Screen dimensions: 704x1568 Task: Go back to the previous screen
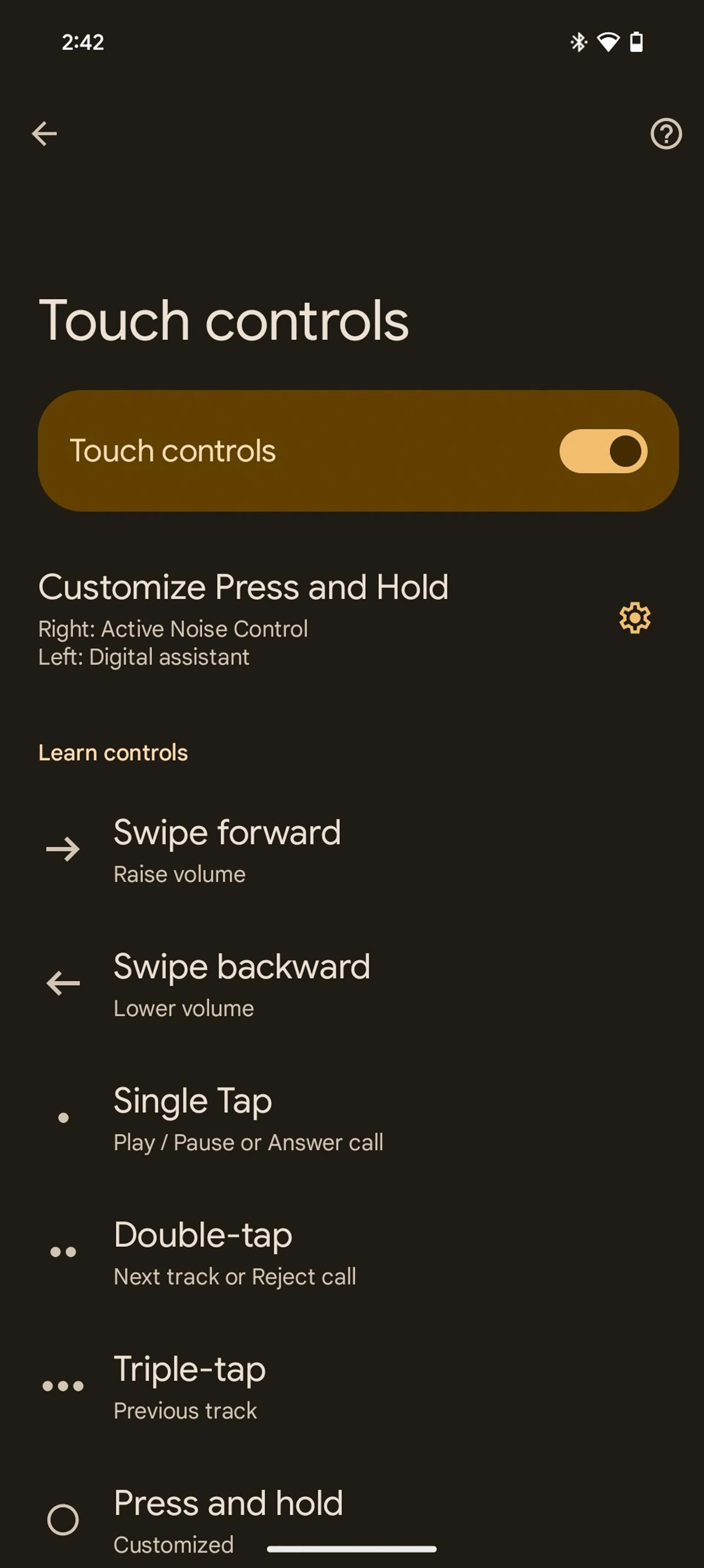(44, 134)
